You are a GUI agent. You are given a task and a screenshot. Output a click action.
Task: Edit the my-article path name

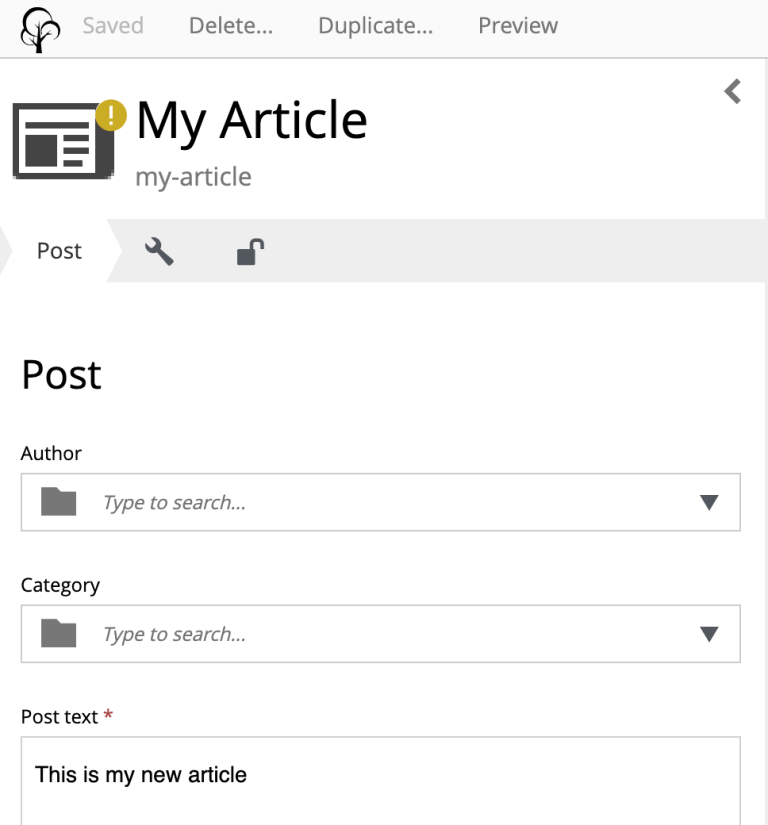194,178
